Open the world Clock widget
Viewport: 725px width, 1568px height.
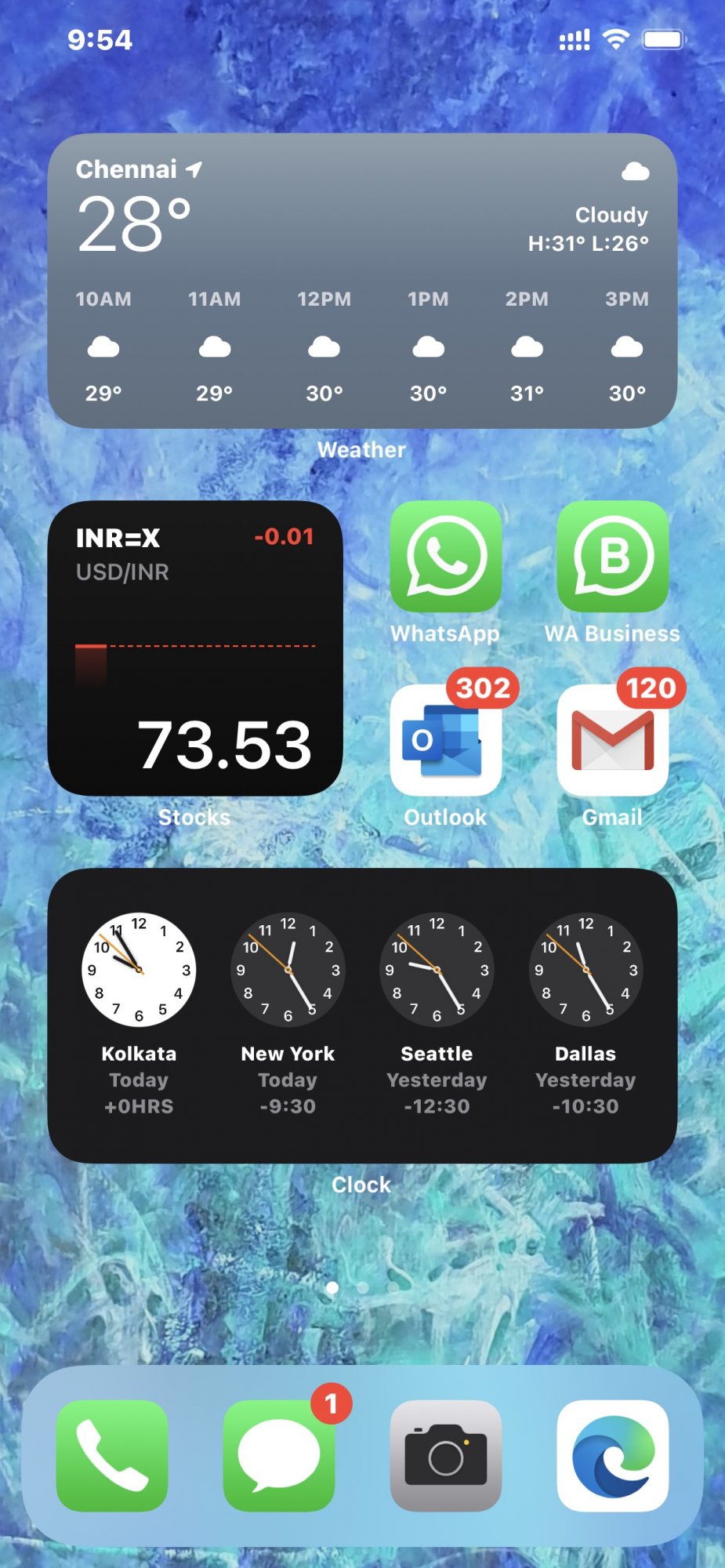pyautogui.click(x=362, y=1015)
